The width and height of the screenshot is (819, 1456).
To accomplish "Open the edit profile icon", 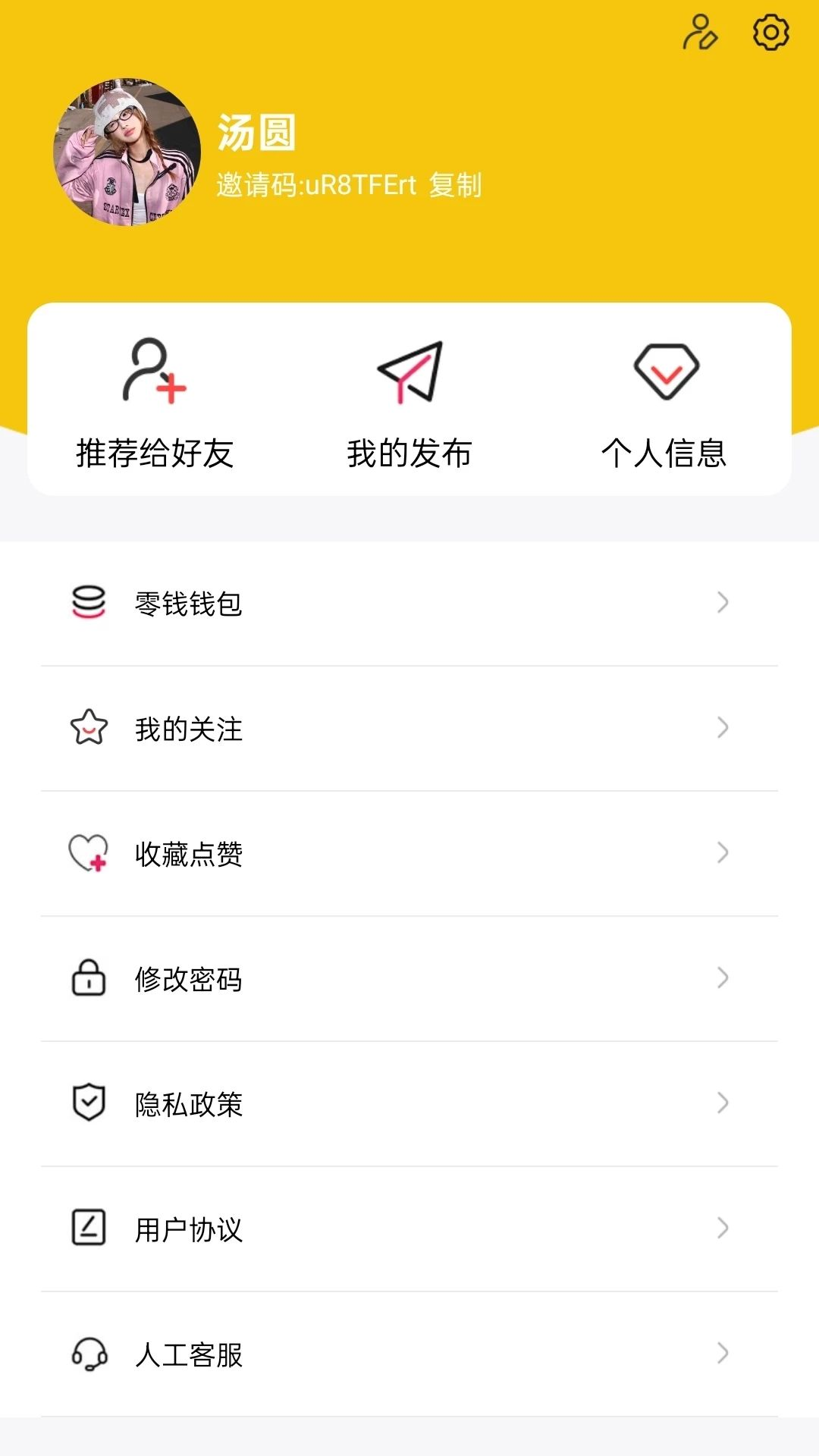I will (700, 33).
